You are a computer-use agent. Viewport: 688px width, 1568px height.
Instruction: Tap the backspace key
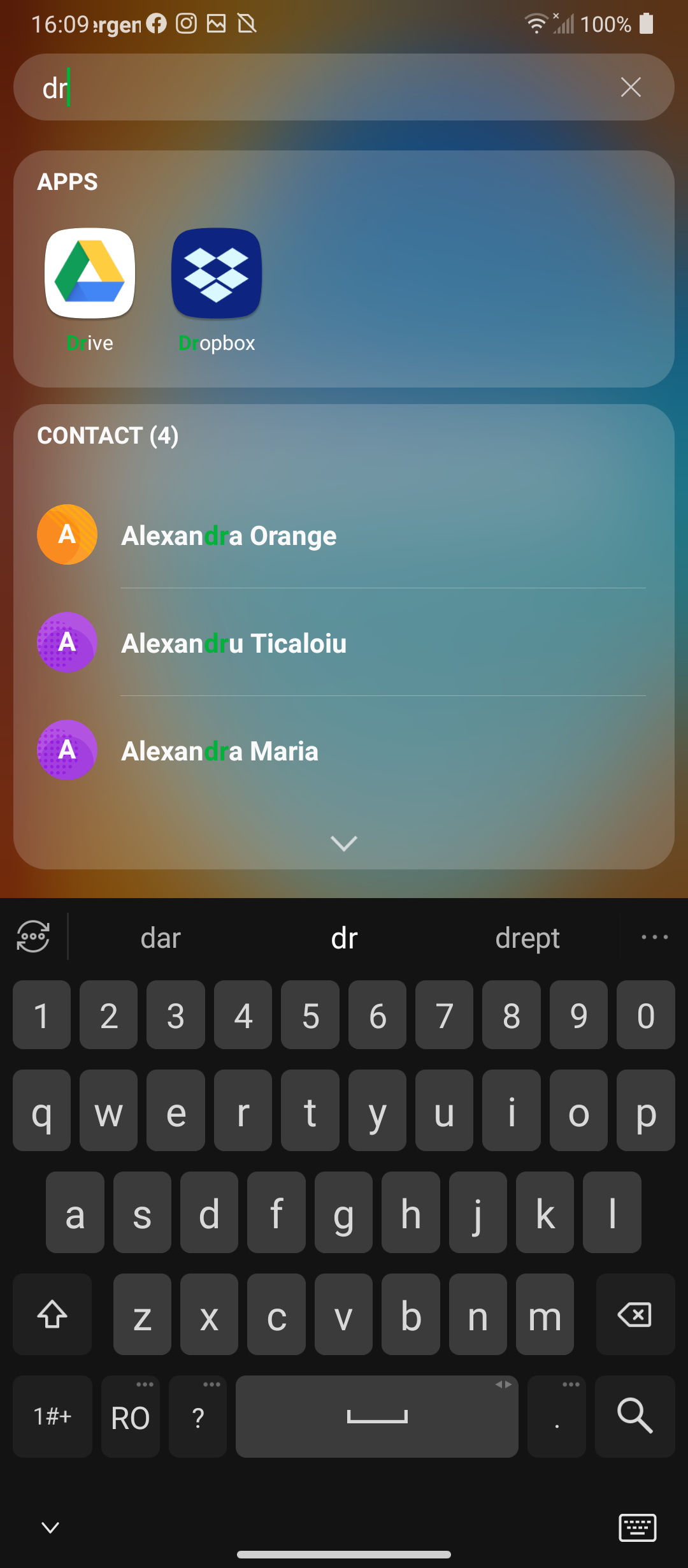[x=634, y=1314]
